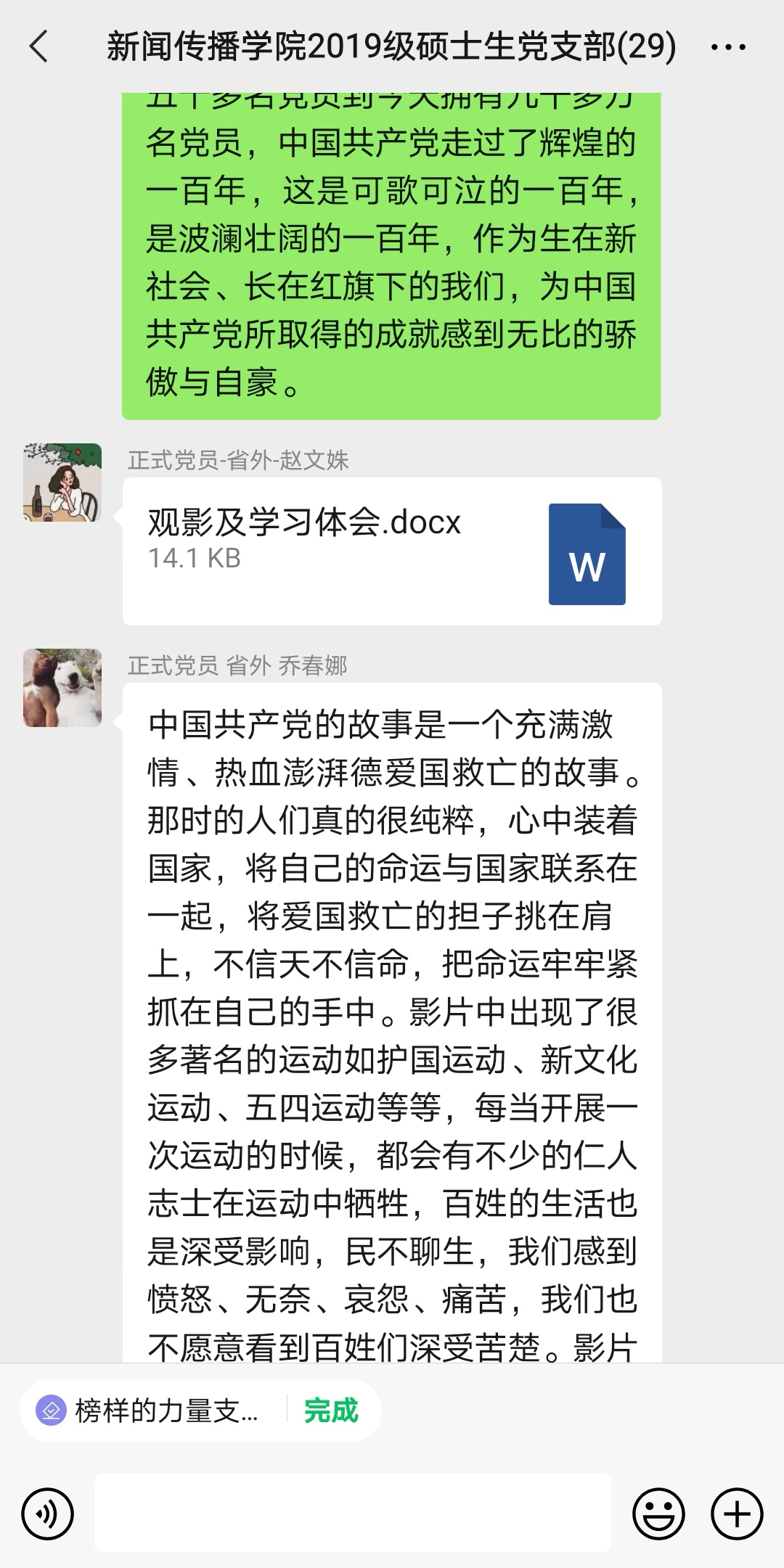Screen dimensions: 784x1568
Task: Tap 赵文姝's profile avatar
Action: point(62,483)
